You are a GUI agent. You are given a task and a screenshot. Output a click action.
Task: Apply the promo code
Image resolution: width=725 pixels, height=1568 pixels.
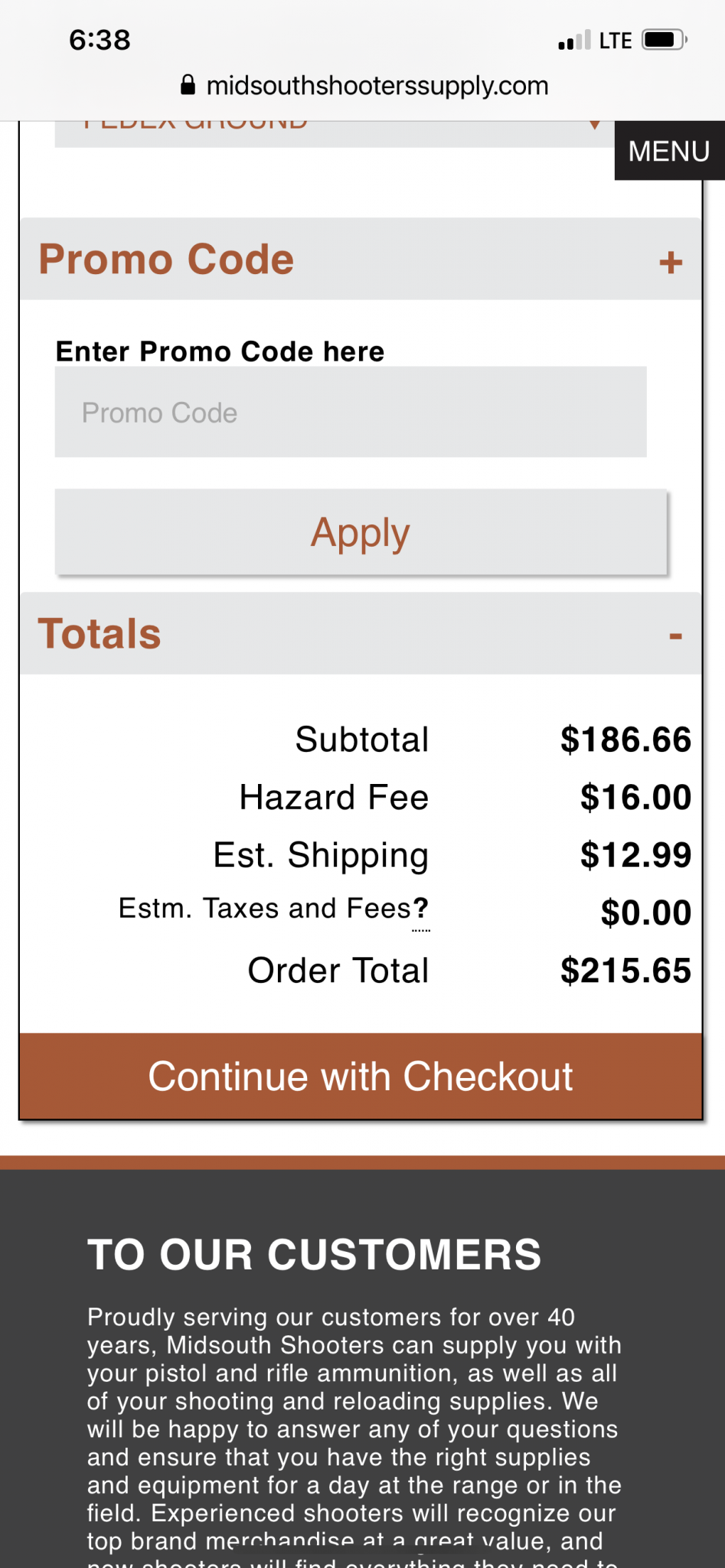tap(361, 532)
